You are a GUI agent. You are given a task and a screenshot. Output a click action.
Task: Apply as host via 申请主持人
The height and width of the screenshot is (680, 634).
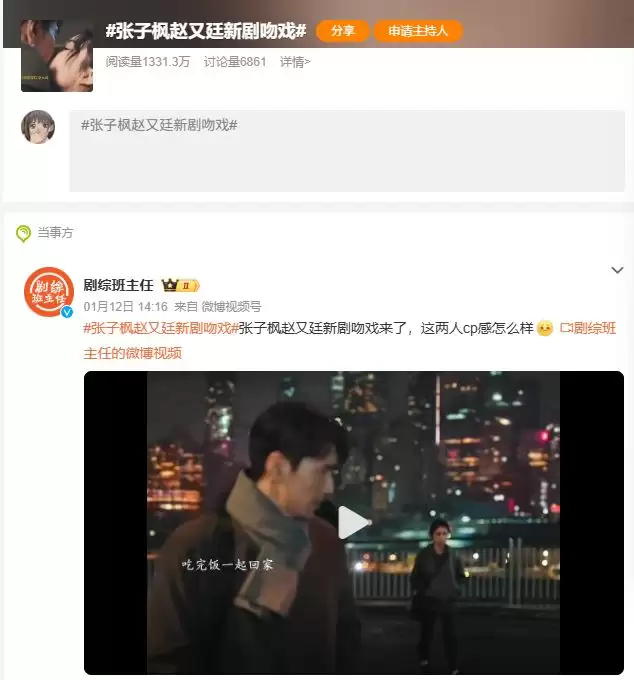coord(418,31)
